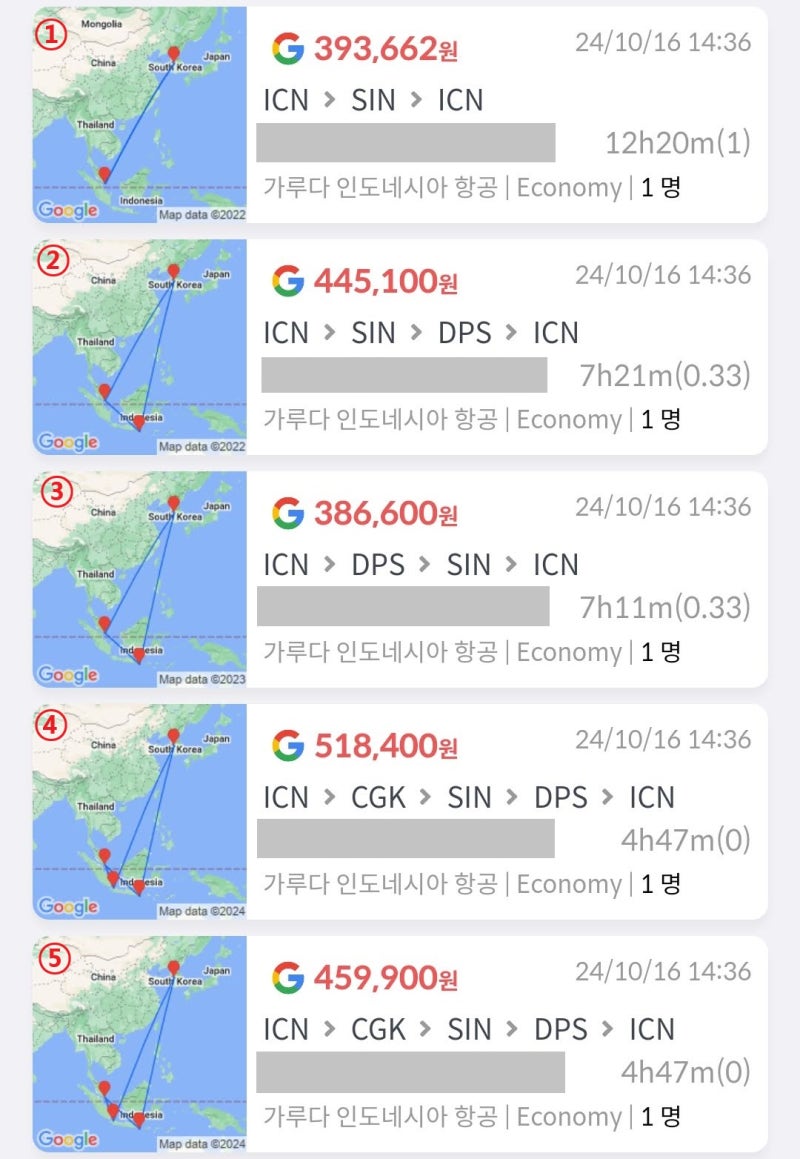This screenshot has width=800, height=1159.
Task: Click the Google G icon beside 393,662원
Action: click(x=287, y=46)
